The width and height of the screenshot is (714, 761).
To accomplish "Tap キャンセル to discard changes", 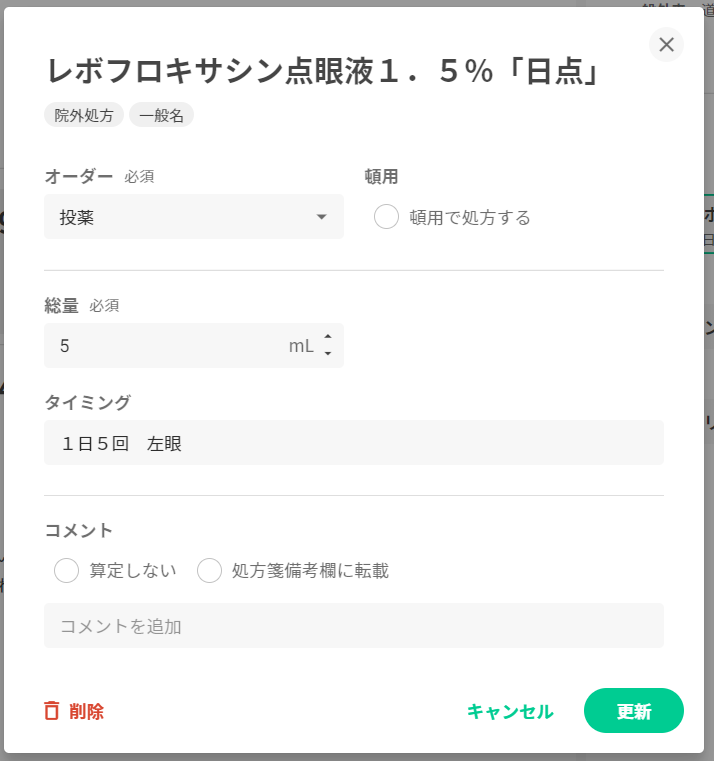I will 509,712.
